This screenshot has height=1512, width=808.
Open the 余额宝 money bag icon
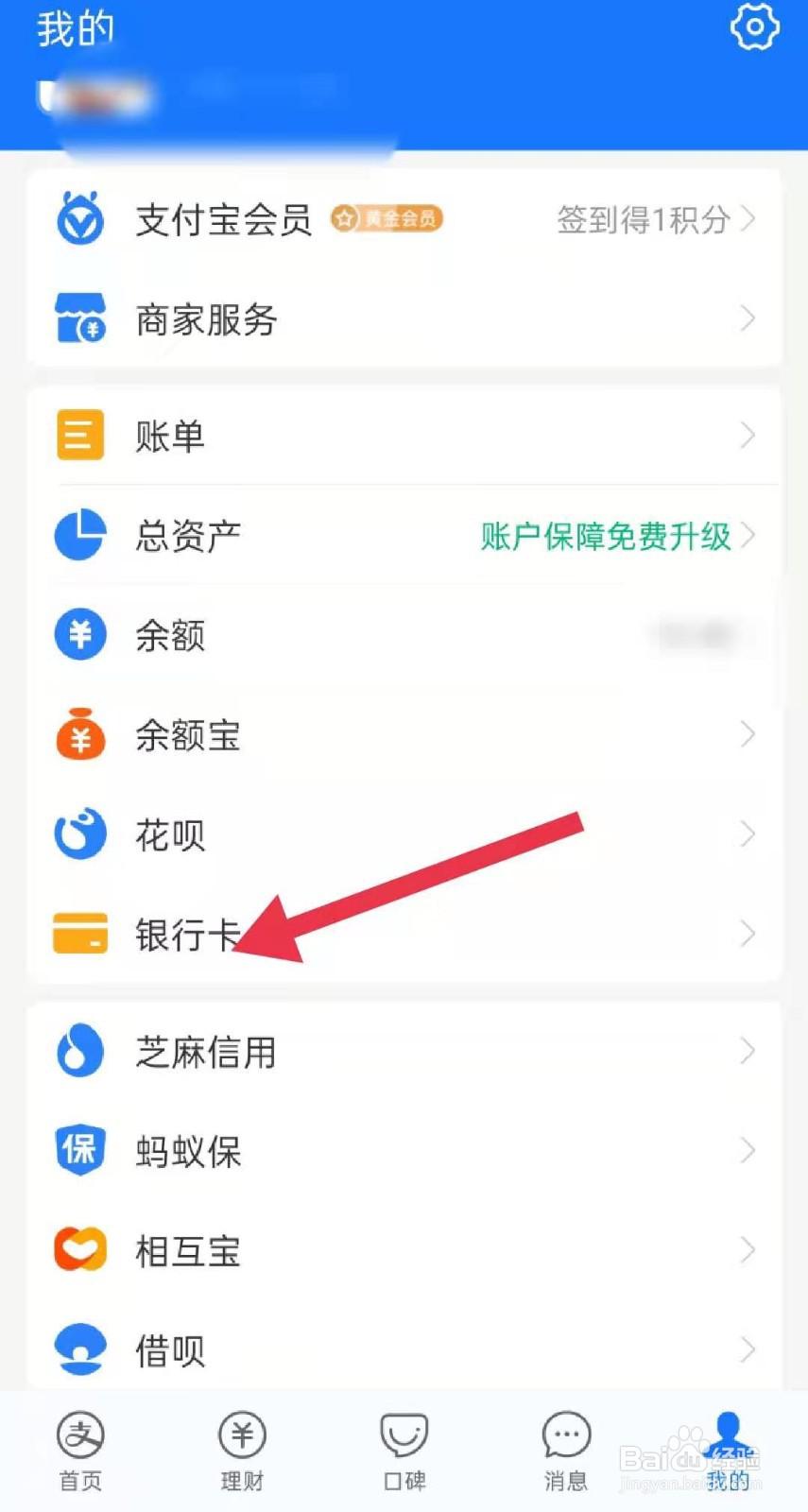coord(79,736)
